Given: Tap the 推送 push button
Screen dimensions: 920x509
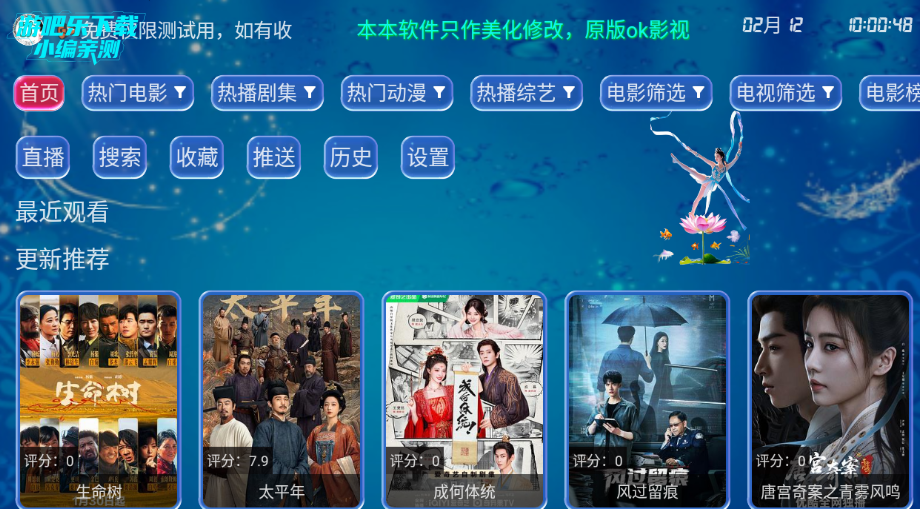Looking at the screenshot, I should tap(274, 157).
